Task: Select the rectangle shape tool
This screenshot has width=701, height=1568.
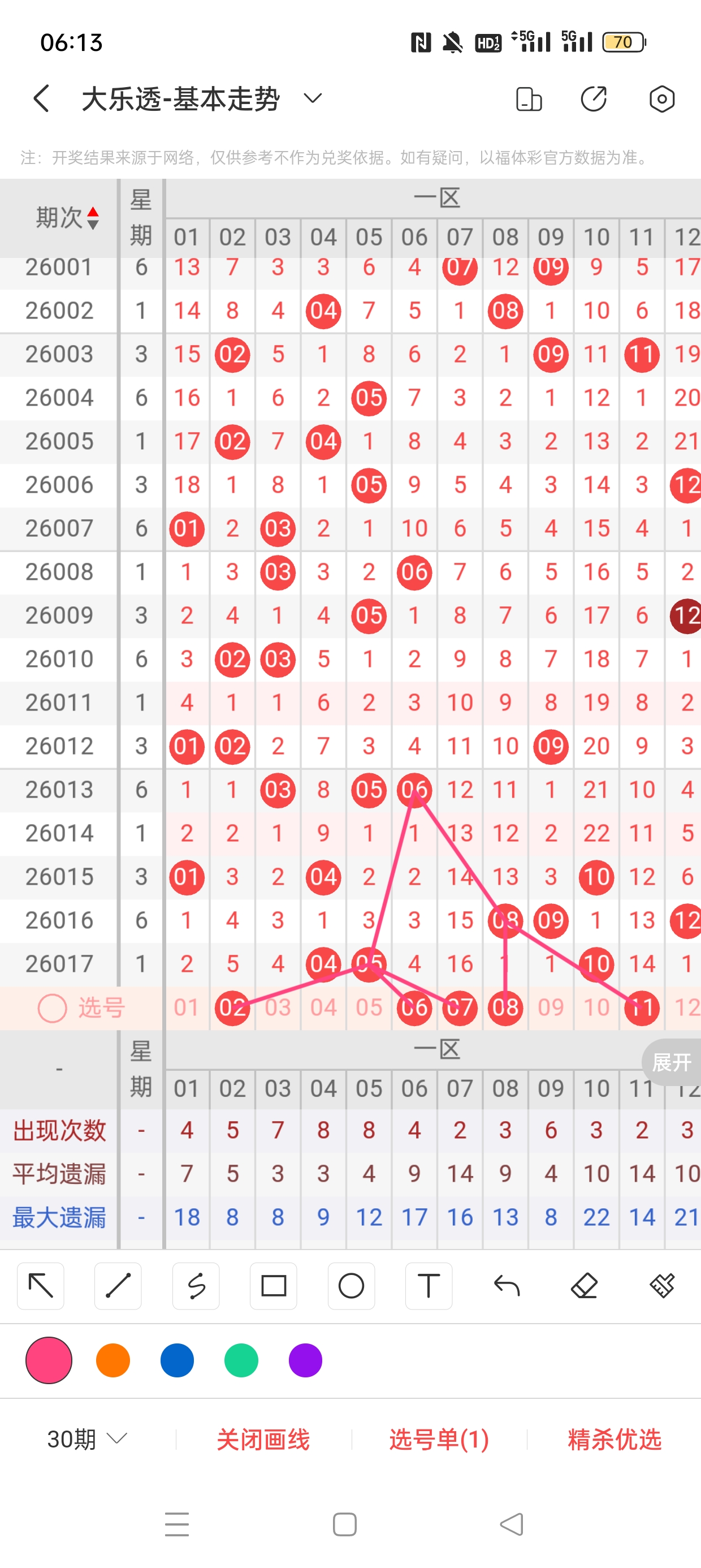Action: point(273,1286)
